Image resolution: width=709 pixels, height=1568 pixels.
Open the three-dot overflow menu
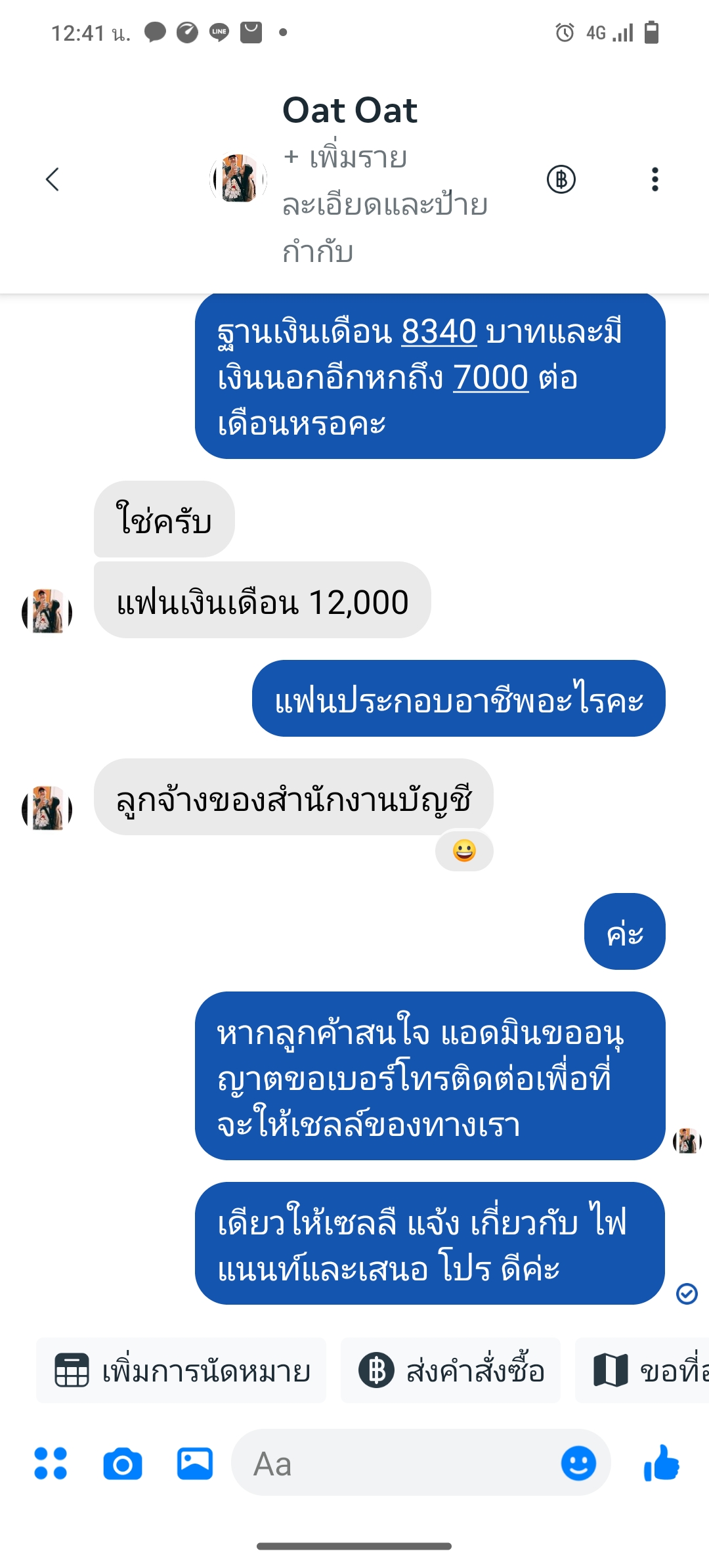pos(655,179)
